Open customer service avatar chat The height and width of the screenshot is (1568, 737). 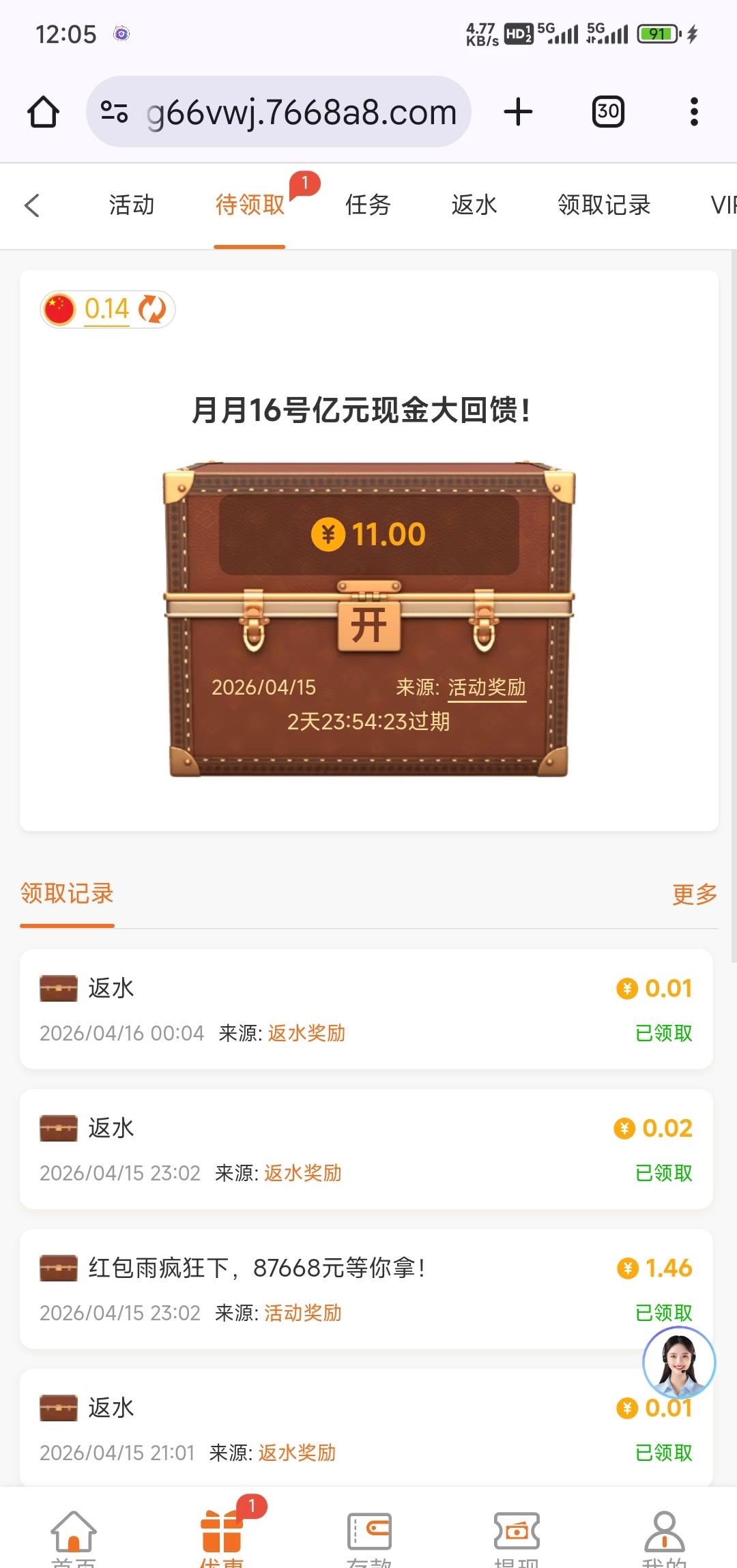point(678,1363)
